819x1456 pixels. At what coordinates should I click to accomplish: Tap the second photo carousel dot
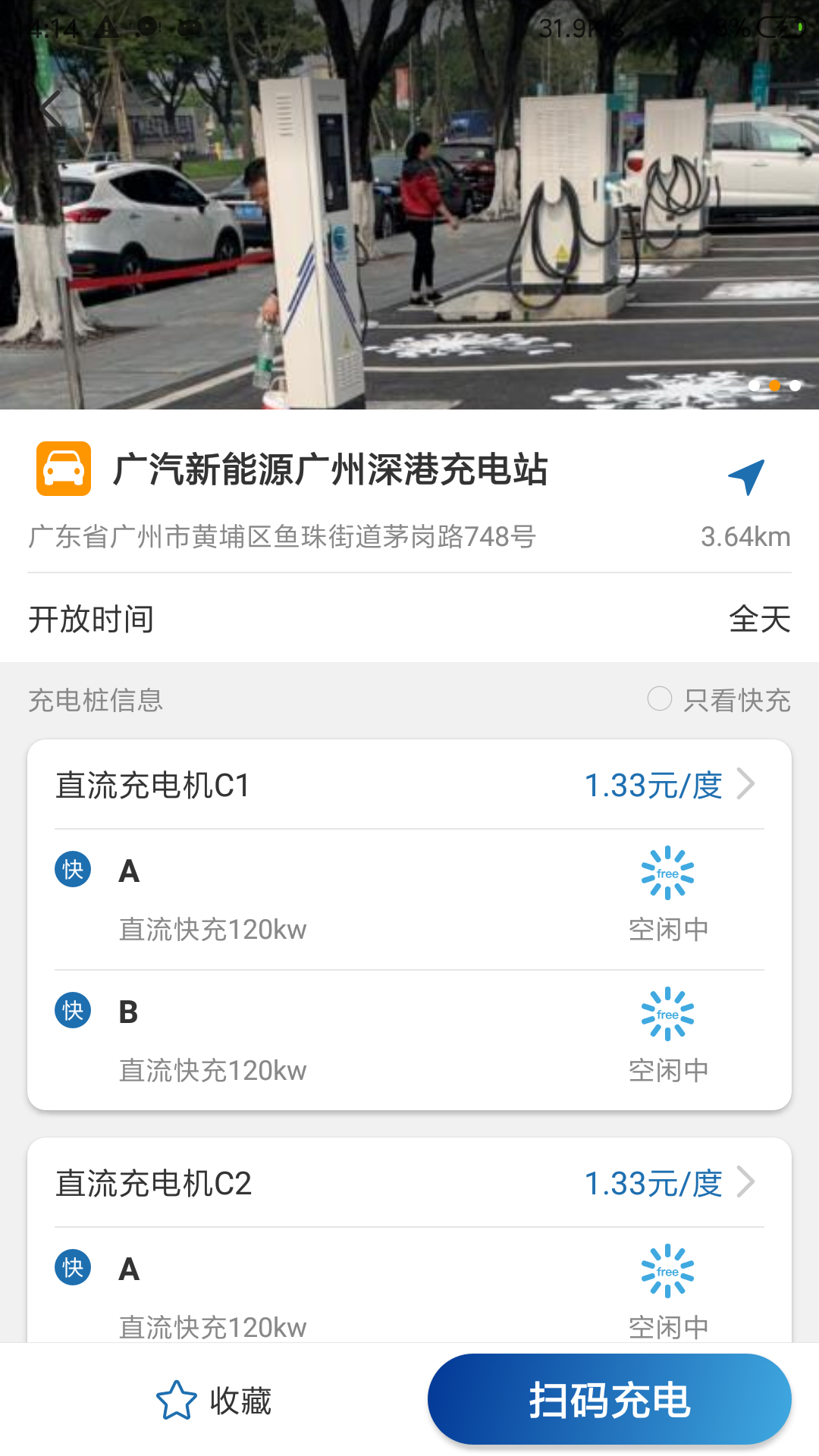click(x=774, y=386)
